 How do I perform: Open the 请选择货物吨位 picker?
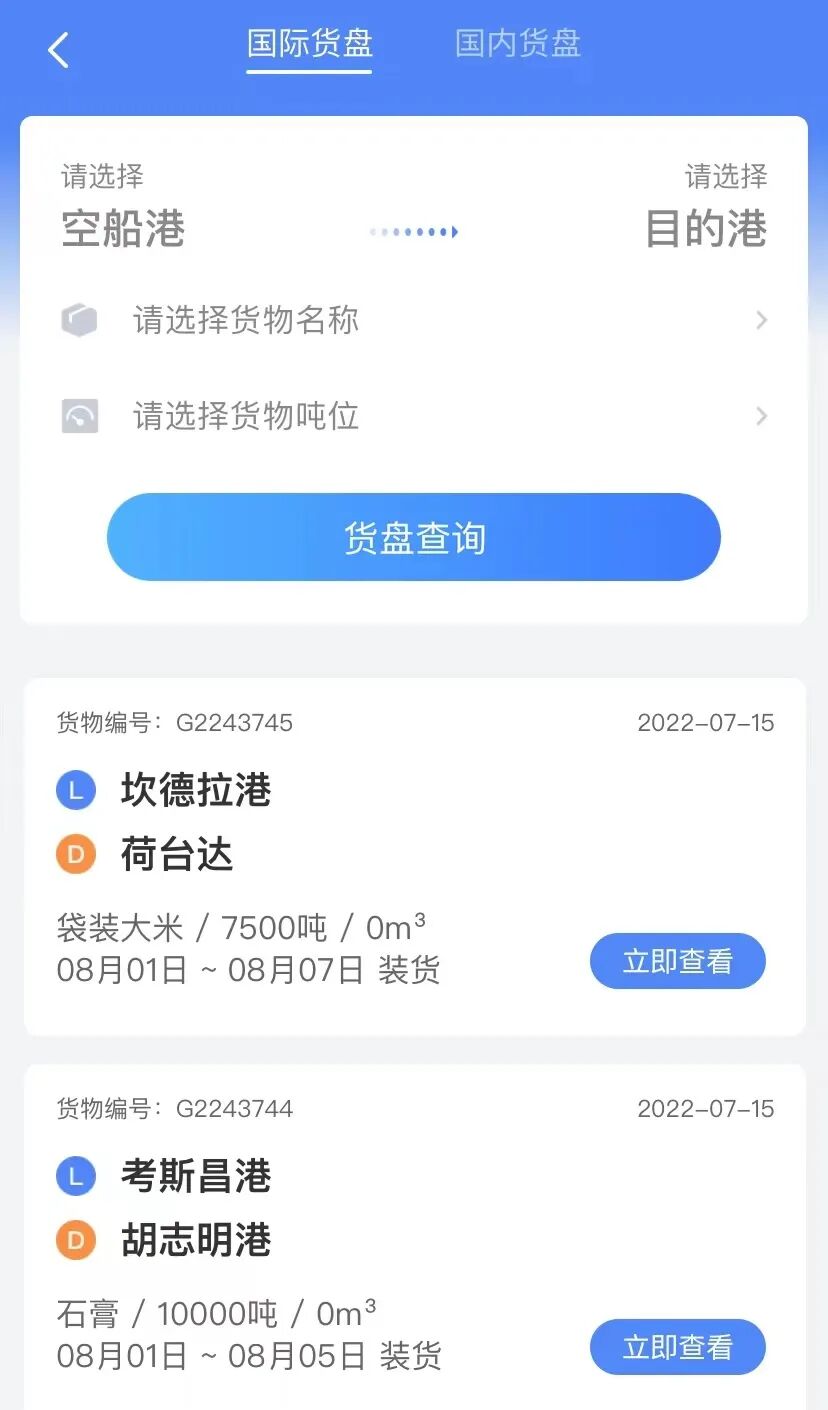414,415
